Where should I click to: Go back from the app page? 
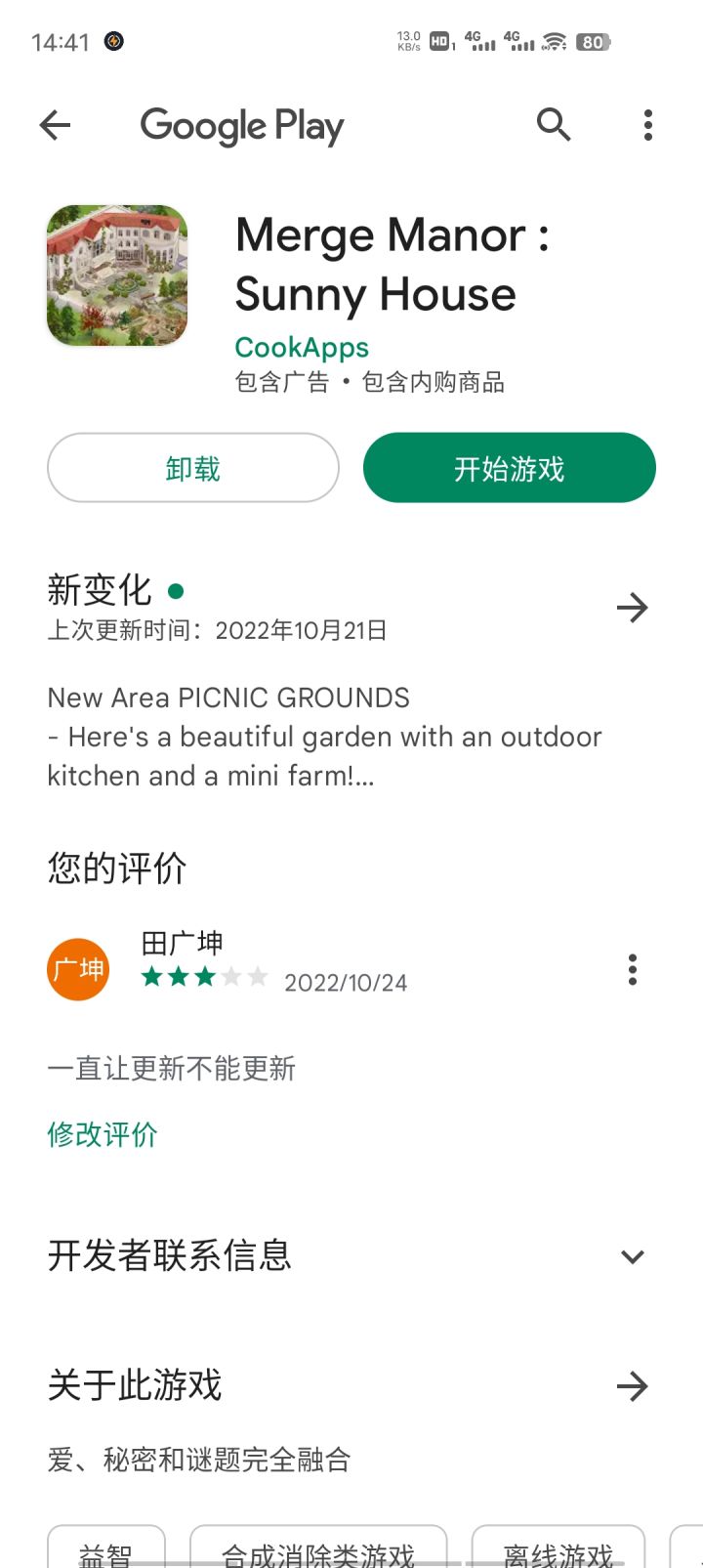click(56, 125)
